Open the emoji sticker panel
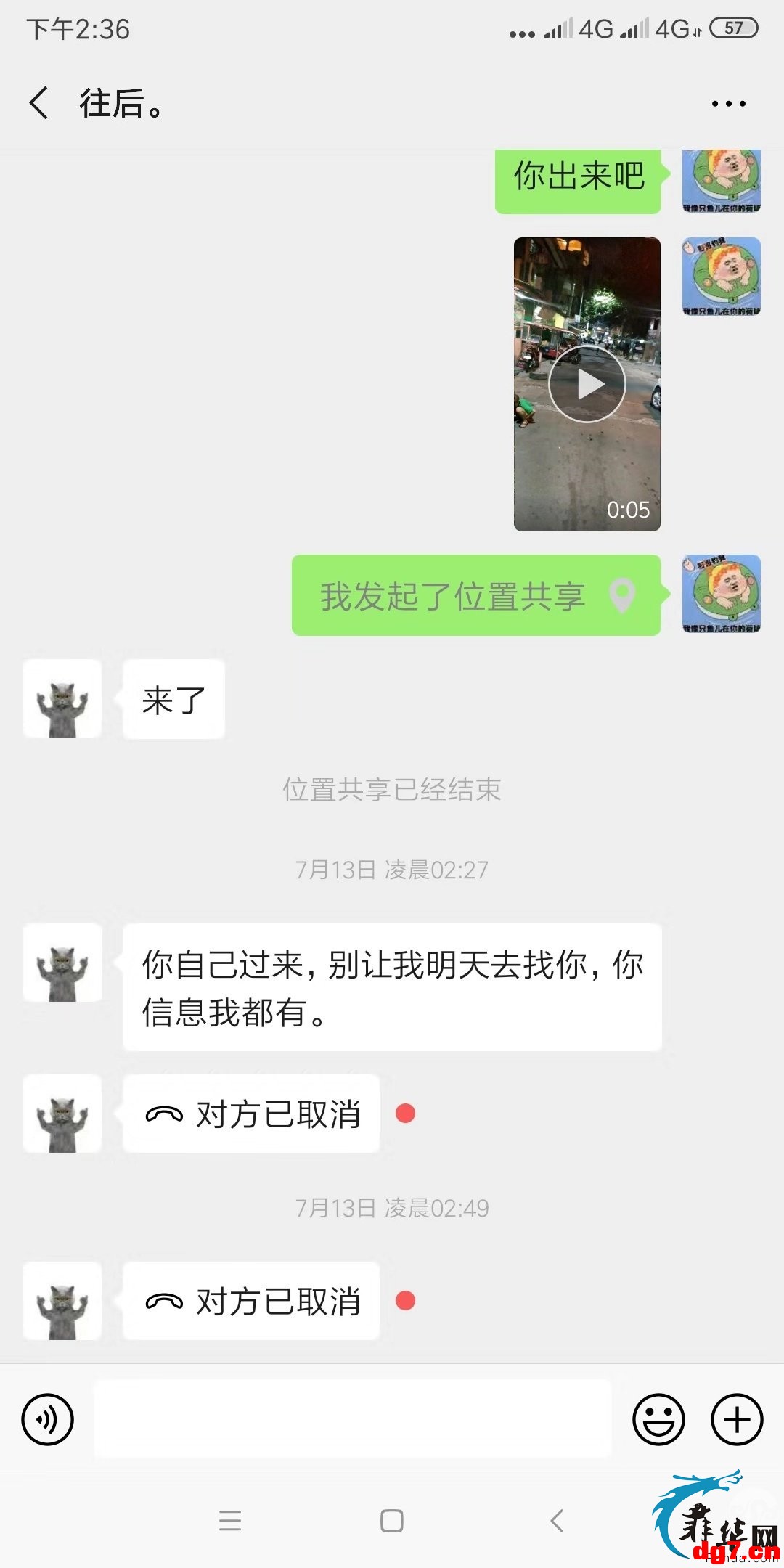784x1568 pixels. [658, 1419]
